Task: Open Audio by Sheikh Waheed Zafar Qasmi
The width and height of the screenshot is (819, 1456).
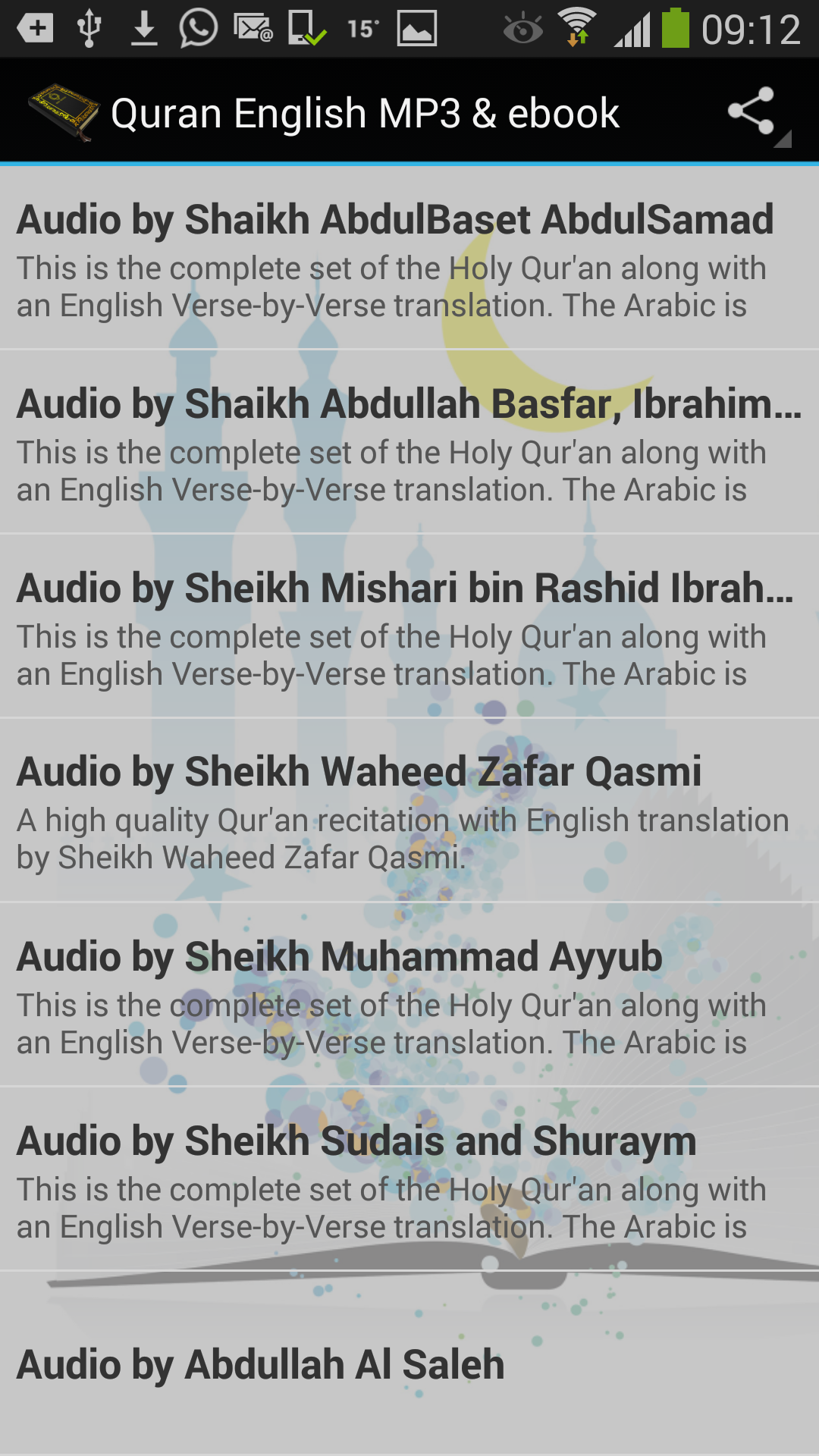Action: (x=409, y=811)
